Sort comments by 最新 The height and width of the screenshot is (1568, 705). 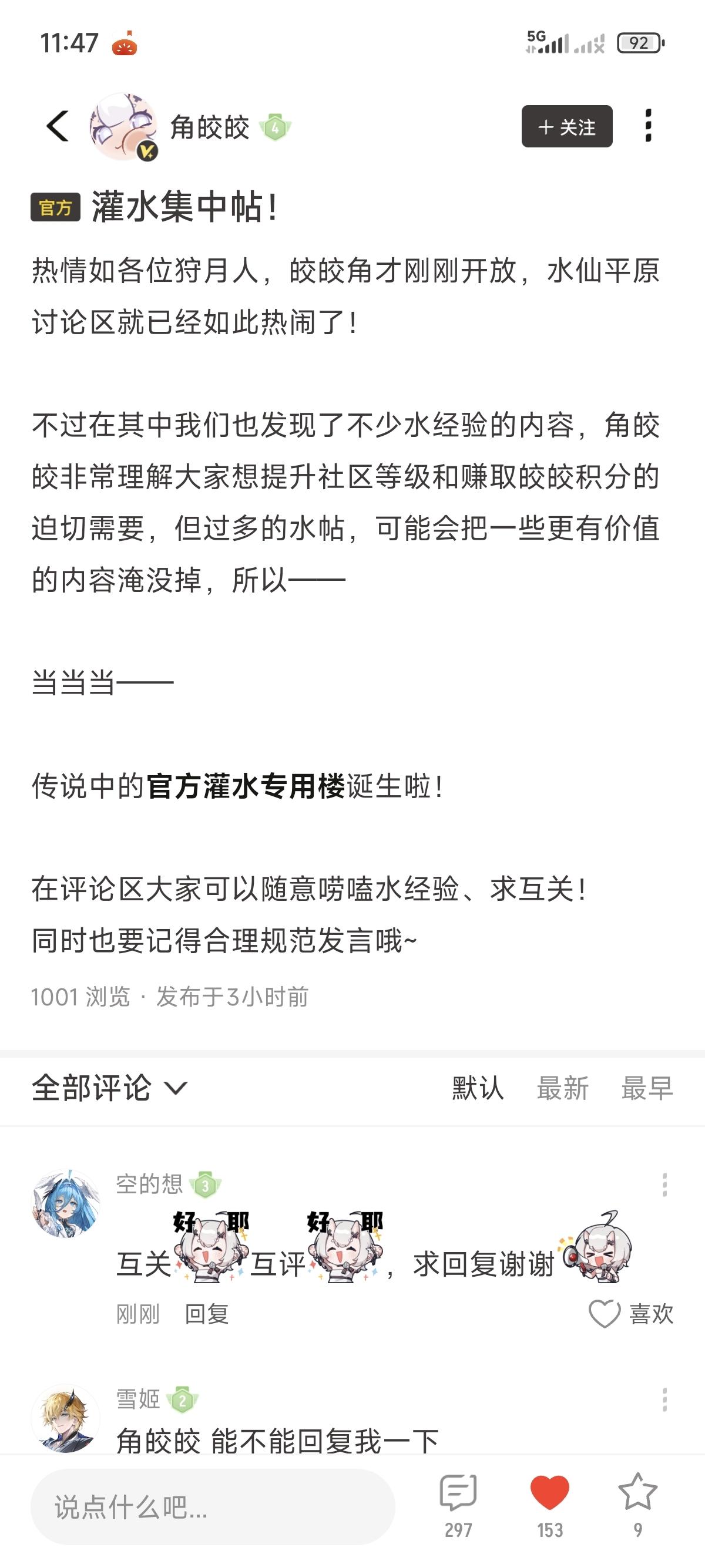[562, 1088]
